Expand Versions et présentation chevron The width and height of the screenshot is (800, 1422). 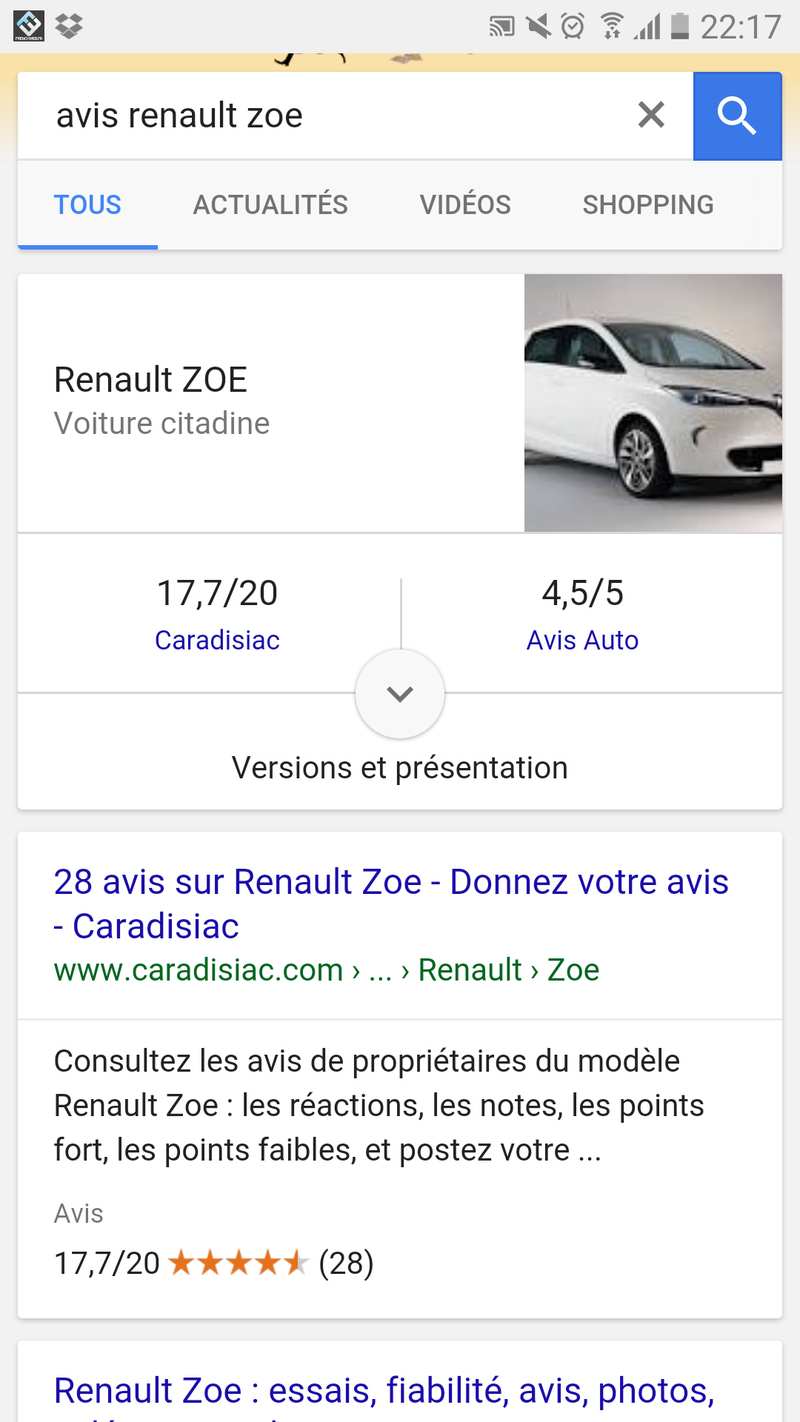pos(400,694)
